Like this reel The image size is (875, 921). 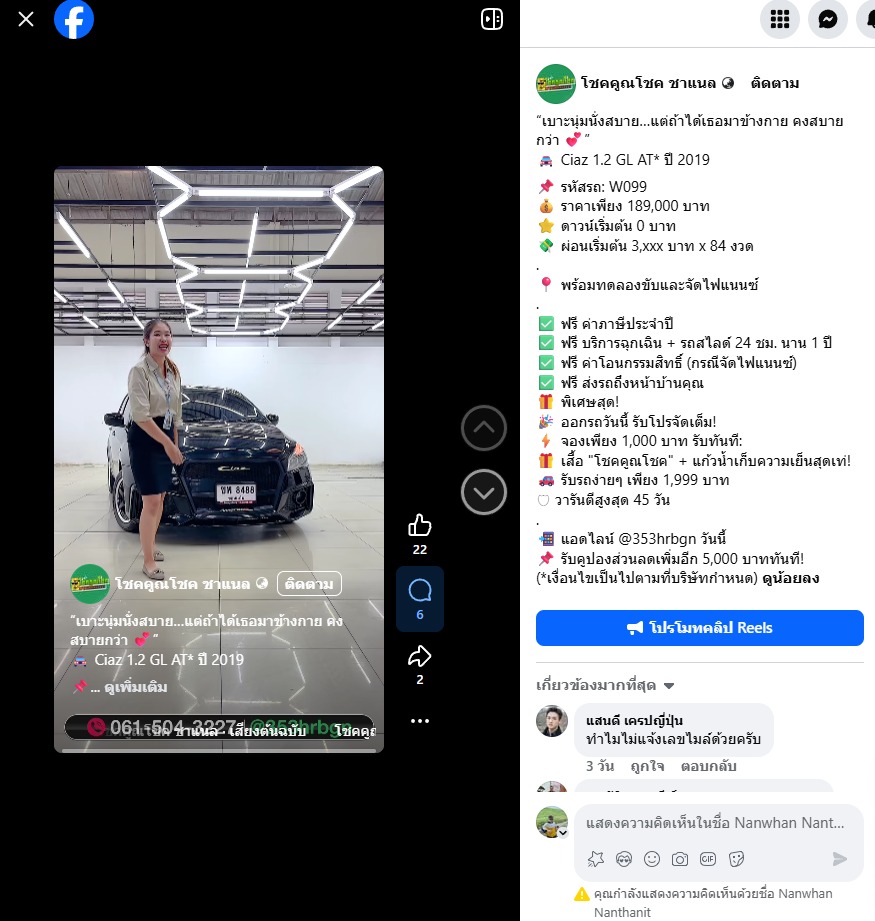pyautogui.click(x=420, y=525)
